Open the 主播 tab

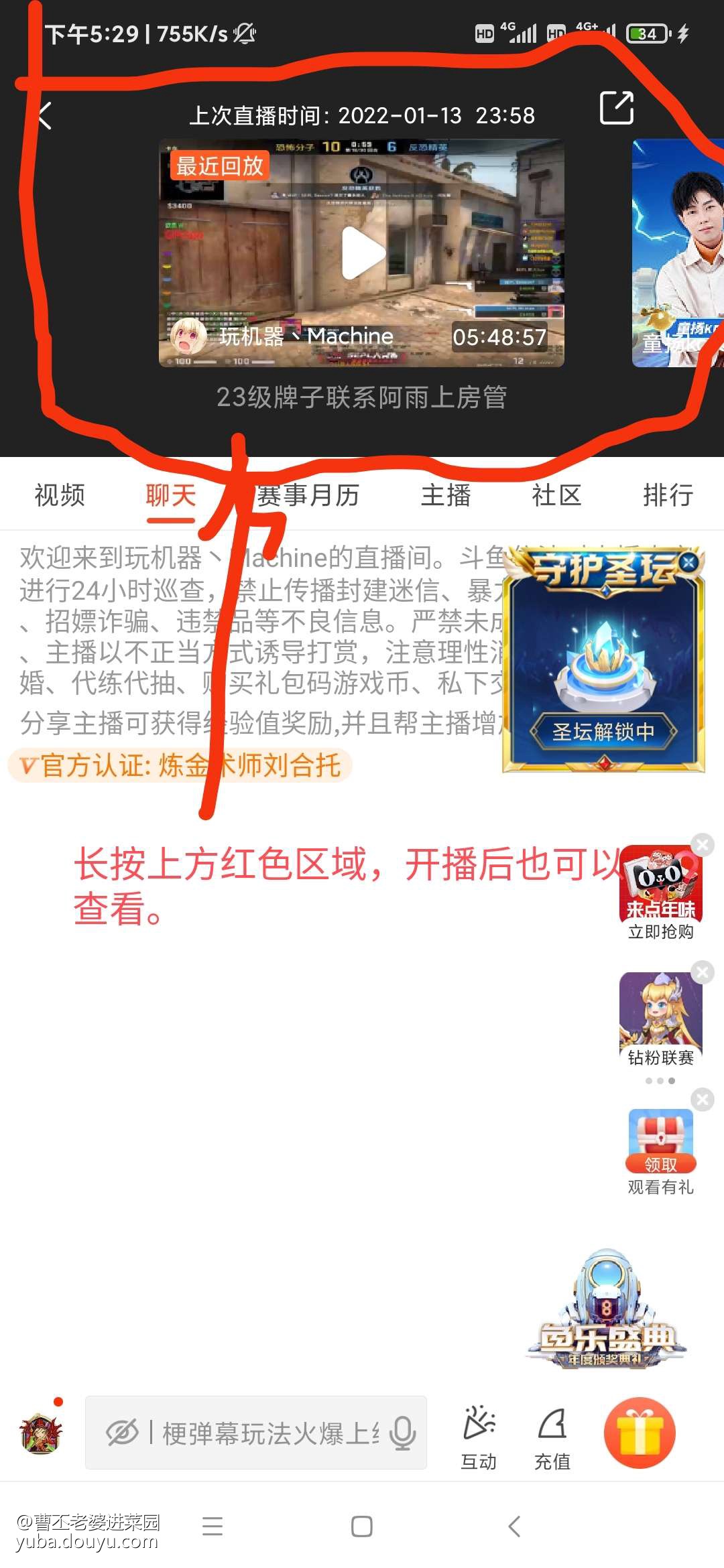pos(446,495)
